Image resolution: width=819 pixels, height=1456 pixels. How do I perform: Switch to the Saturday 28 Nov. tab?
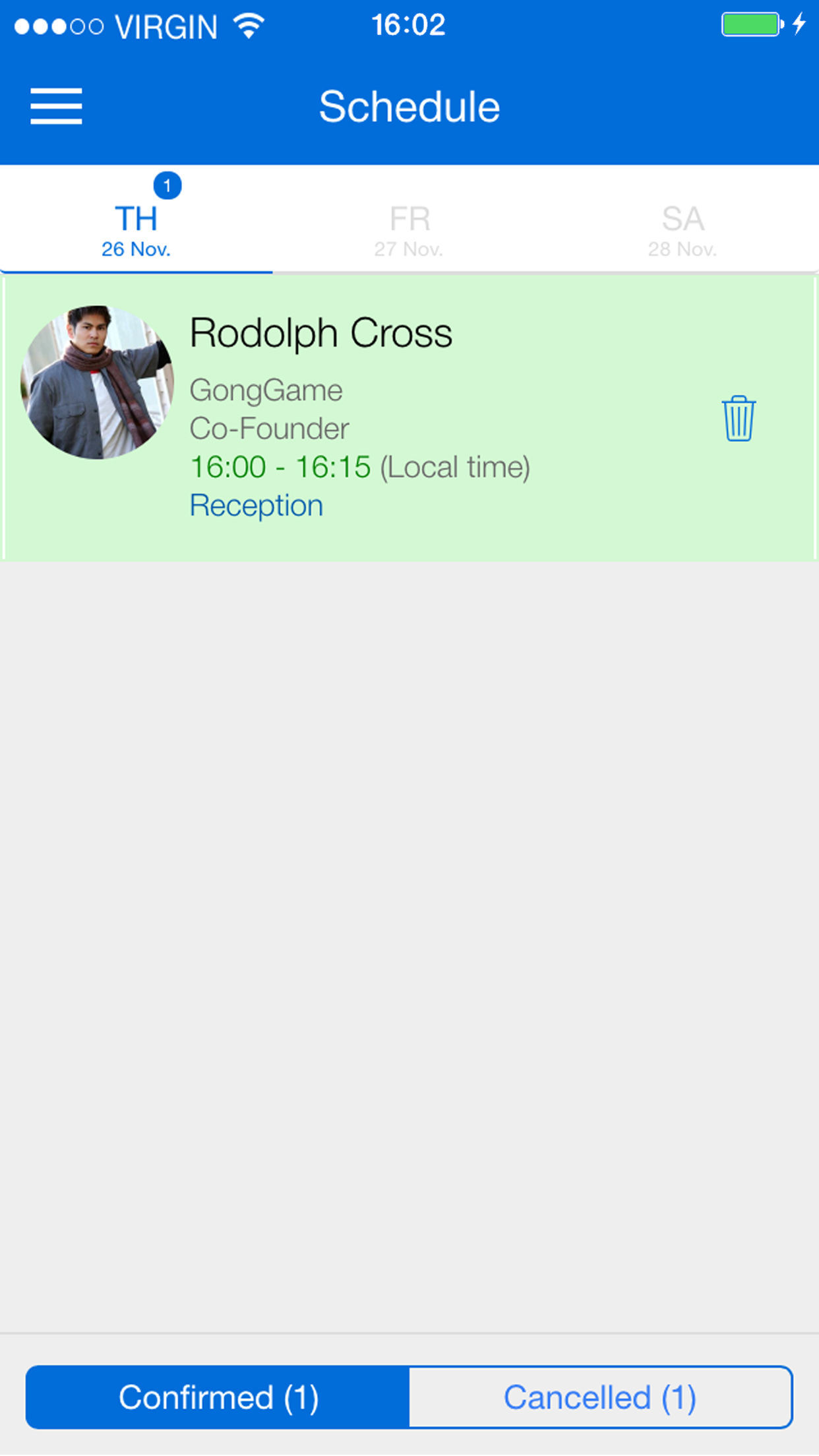click(682, 228)
